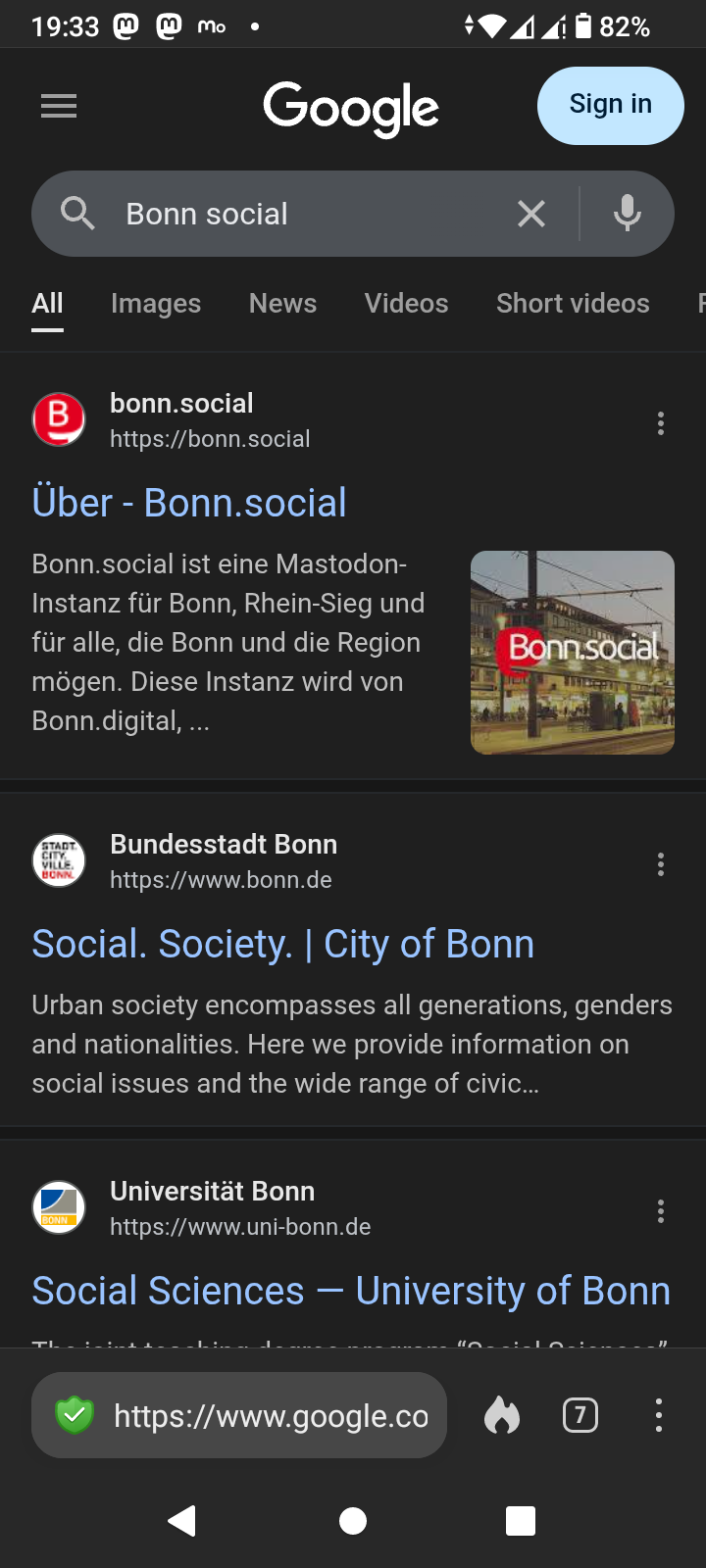
Task: Clear the search query text
Action: [x=531, y=214]
